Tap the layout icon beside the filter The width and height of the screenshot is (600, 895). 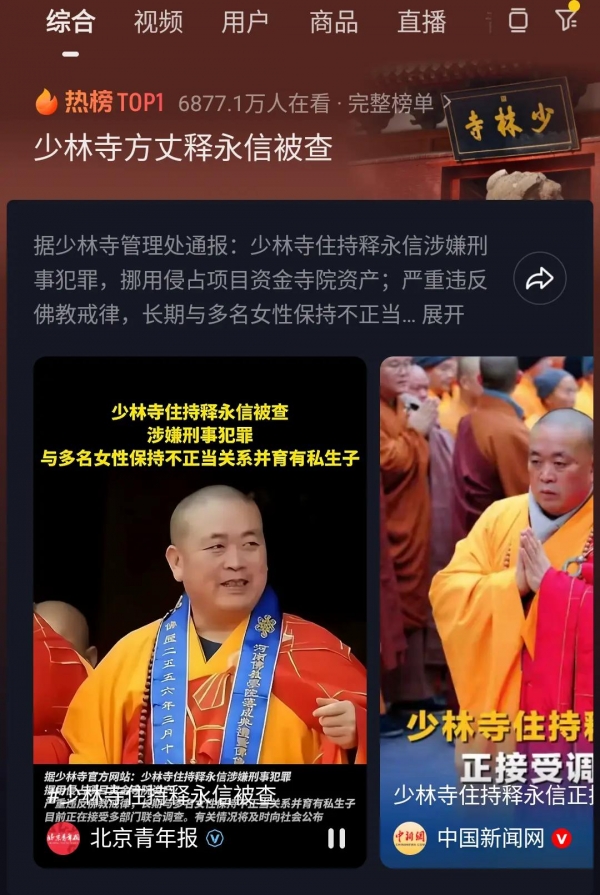click(x=518, y=20)
